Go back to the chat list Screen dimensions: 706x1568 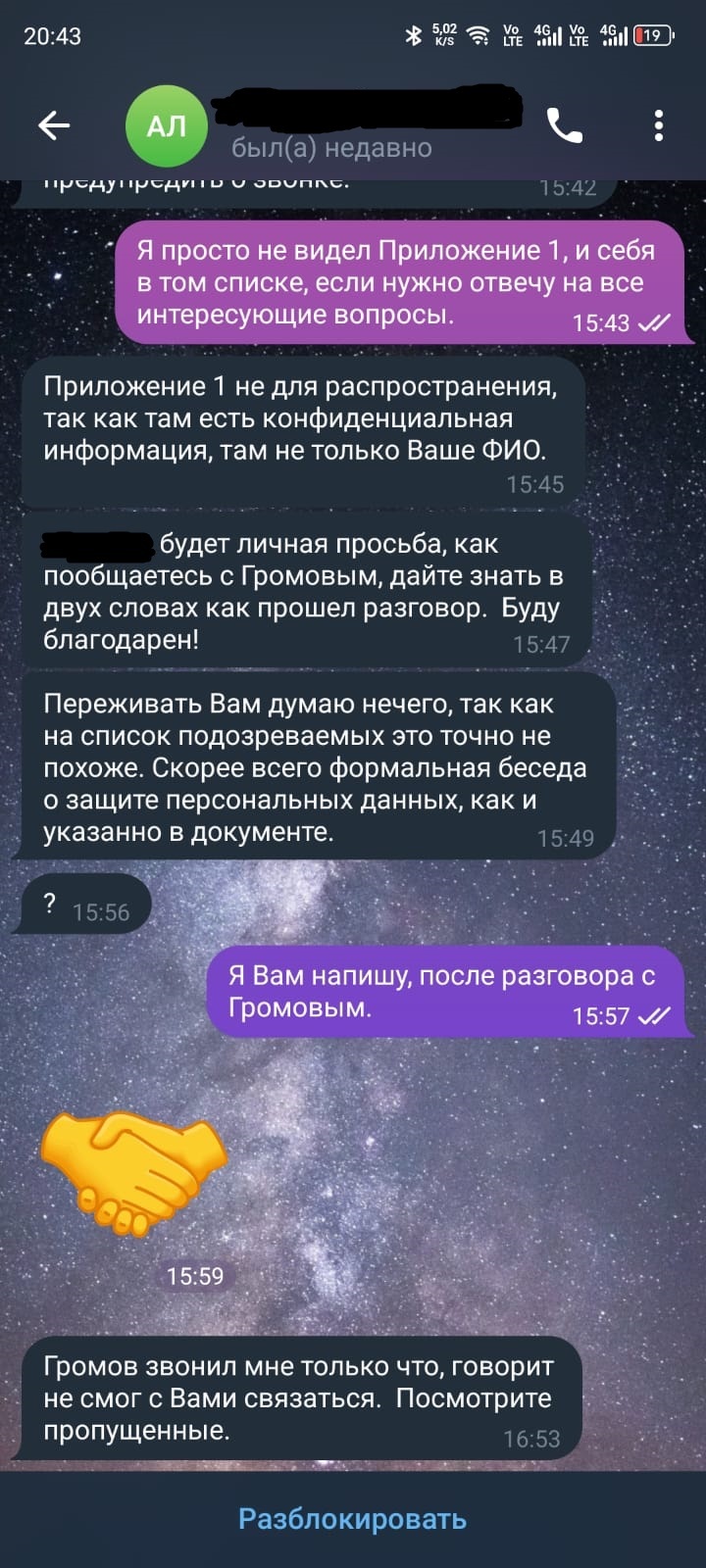coord(54,125)
